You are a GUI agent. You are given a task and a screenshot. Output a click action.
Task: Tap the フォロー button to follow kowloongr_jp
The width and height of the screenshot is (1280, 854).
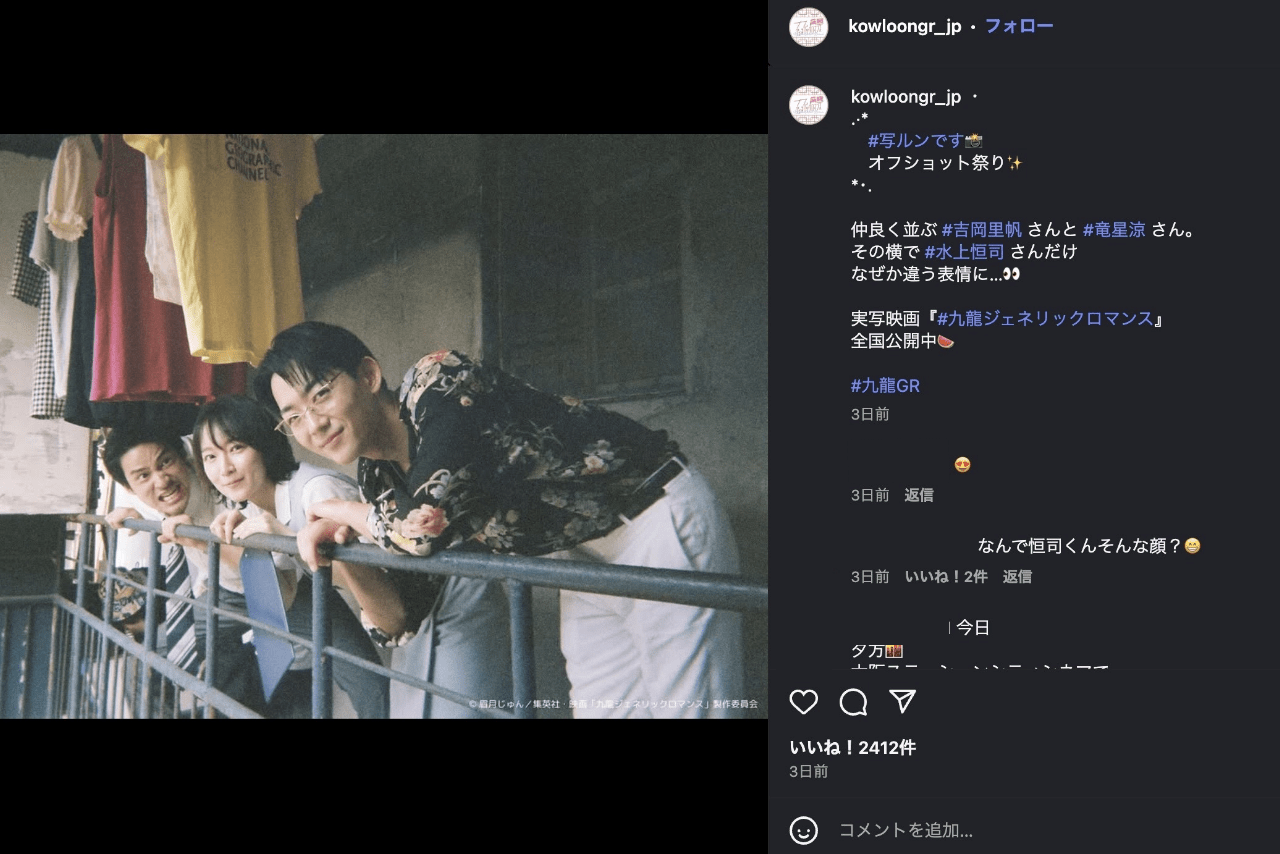pyautogui.click(x=1019, y=26)
